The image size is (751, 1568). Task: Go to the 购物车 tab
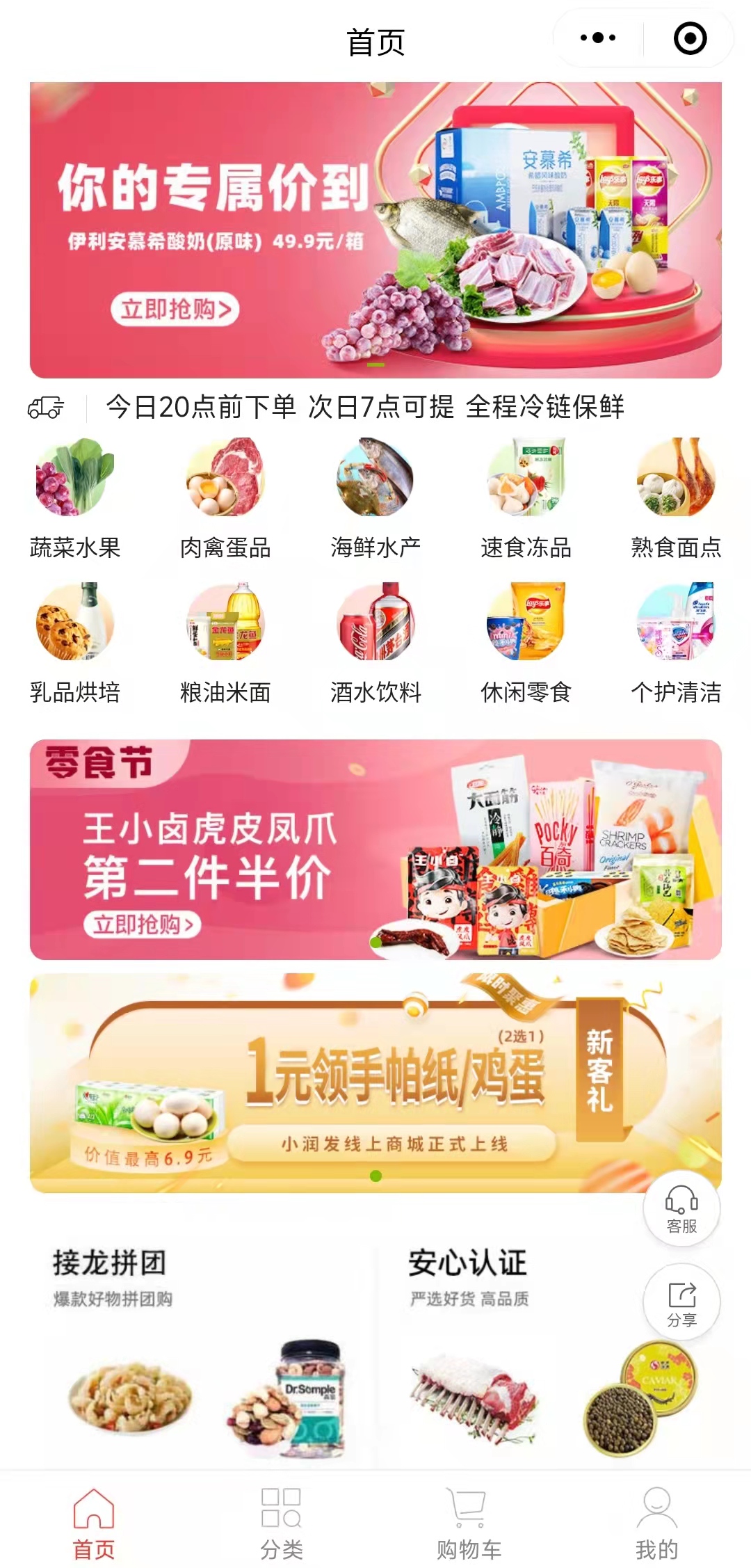pyautogui.click(x=469, y=1523)
